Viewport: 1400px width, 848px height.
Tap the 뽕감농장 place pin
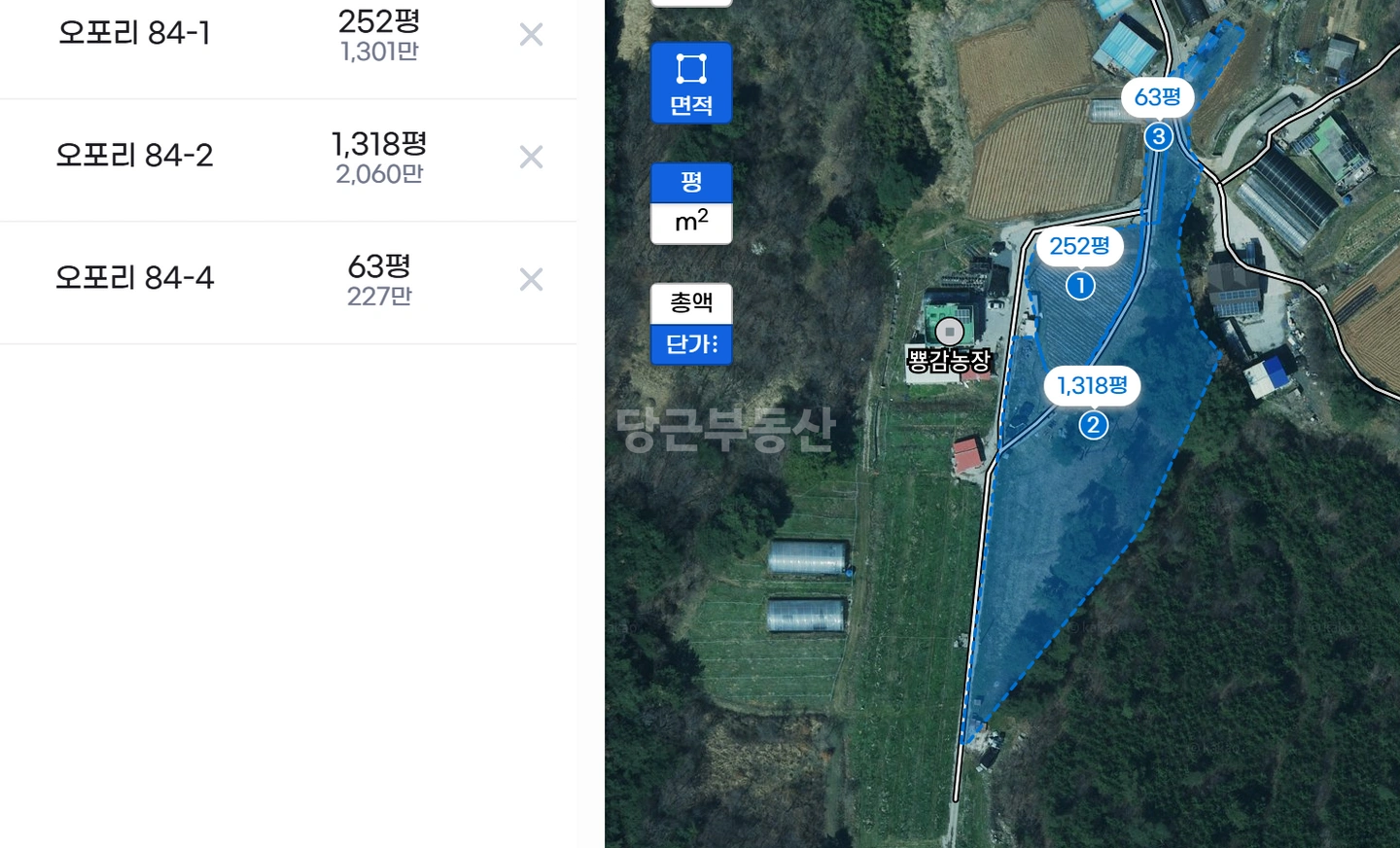click(950, 333)
